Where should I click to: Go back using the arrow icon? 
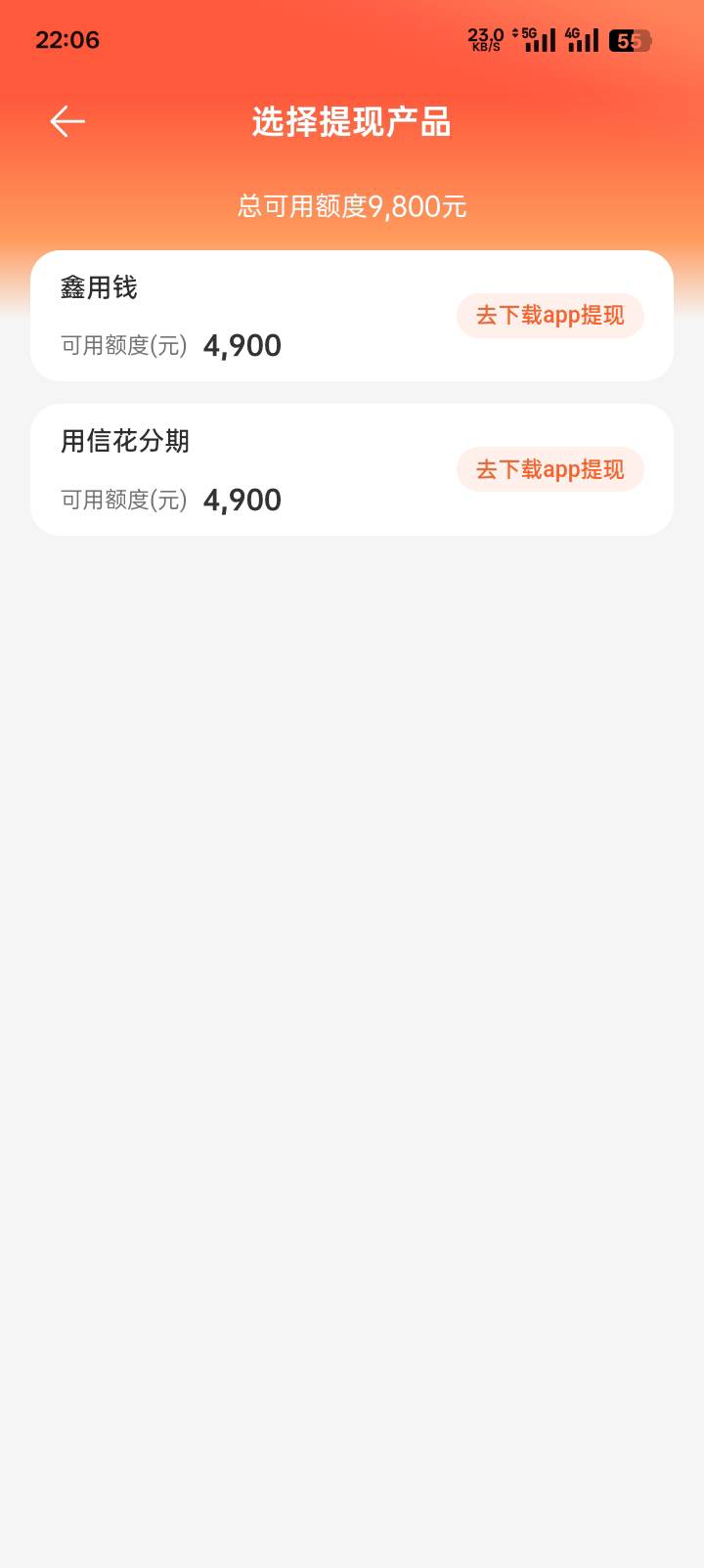[67, 122]
